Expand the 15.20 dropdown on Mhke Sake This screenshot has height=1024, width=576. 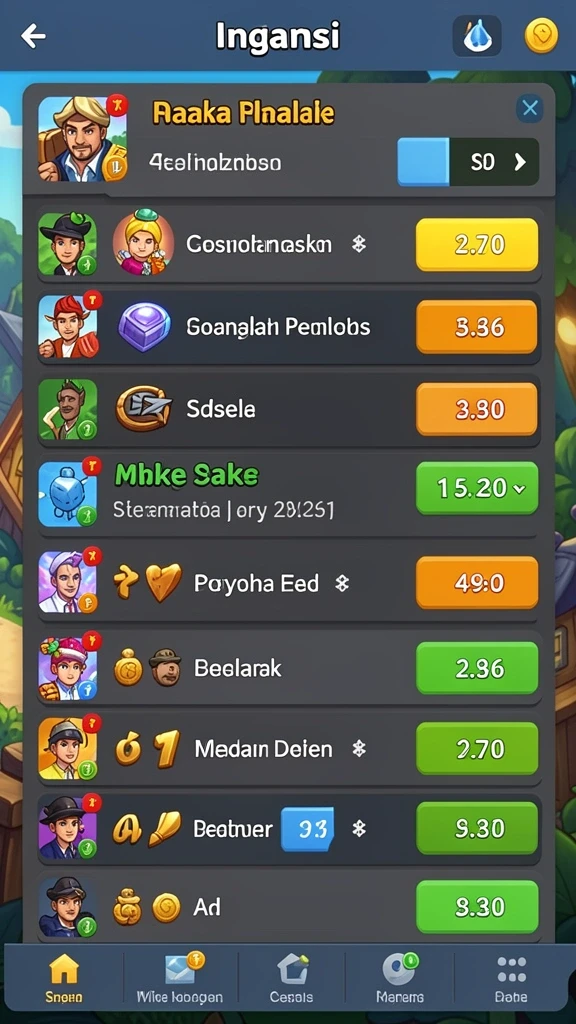[477, 488]
